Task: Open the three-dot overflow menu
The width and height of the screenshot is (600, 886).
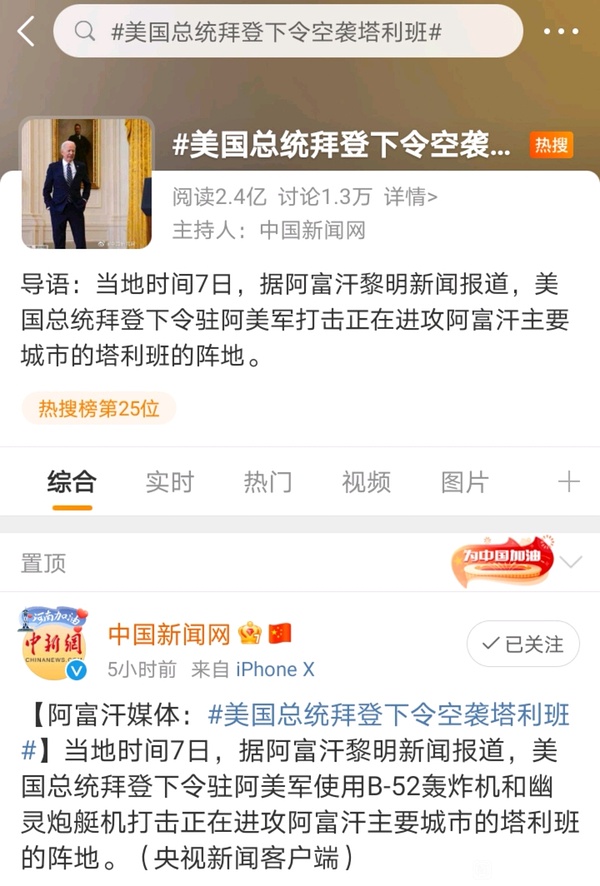Action: coord(561,32)
